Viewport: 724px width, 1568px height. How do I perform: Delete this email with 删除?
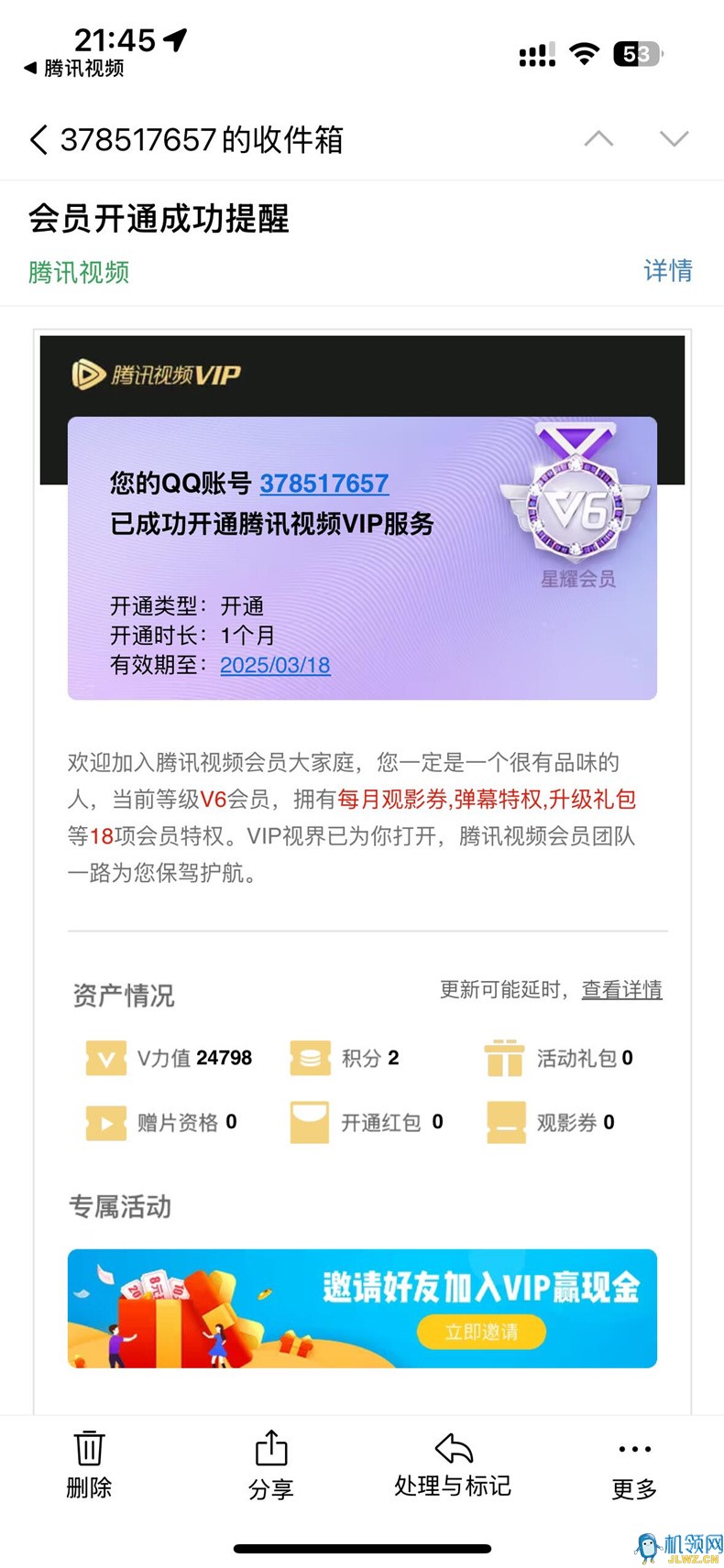(89, 1464)
